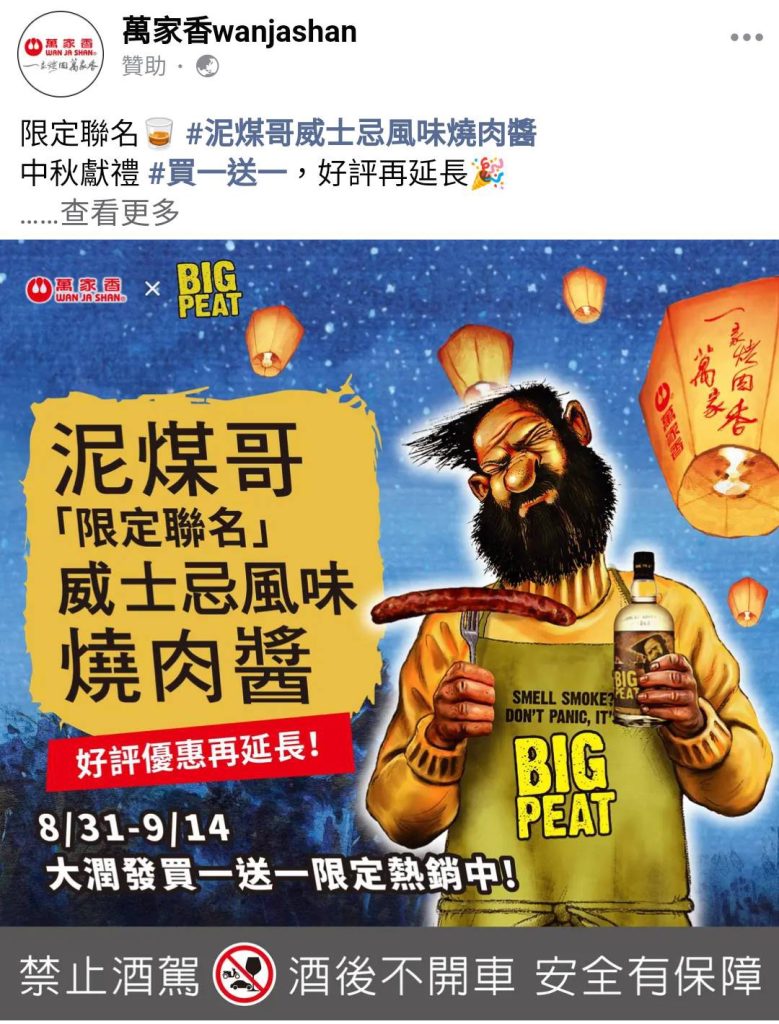Open the Big Peat sponsored ad image
The width and height of the screenshot is (779, 1024).
(x=389, y=580)
